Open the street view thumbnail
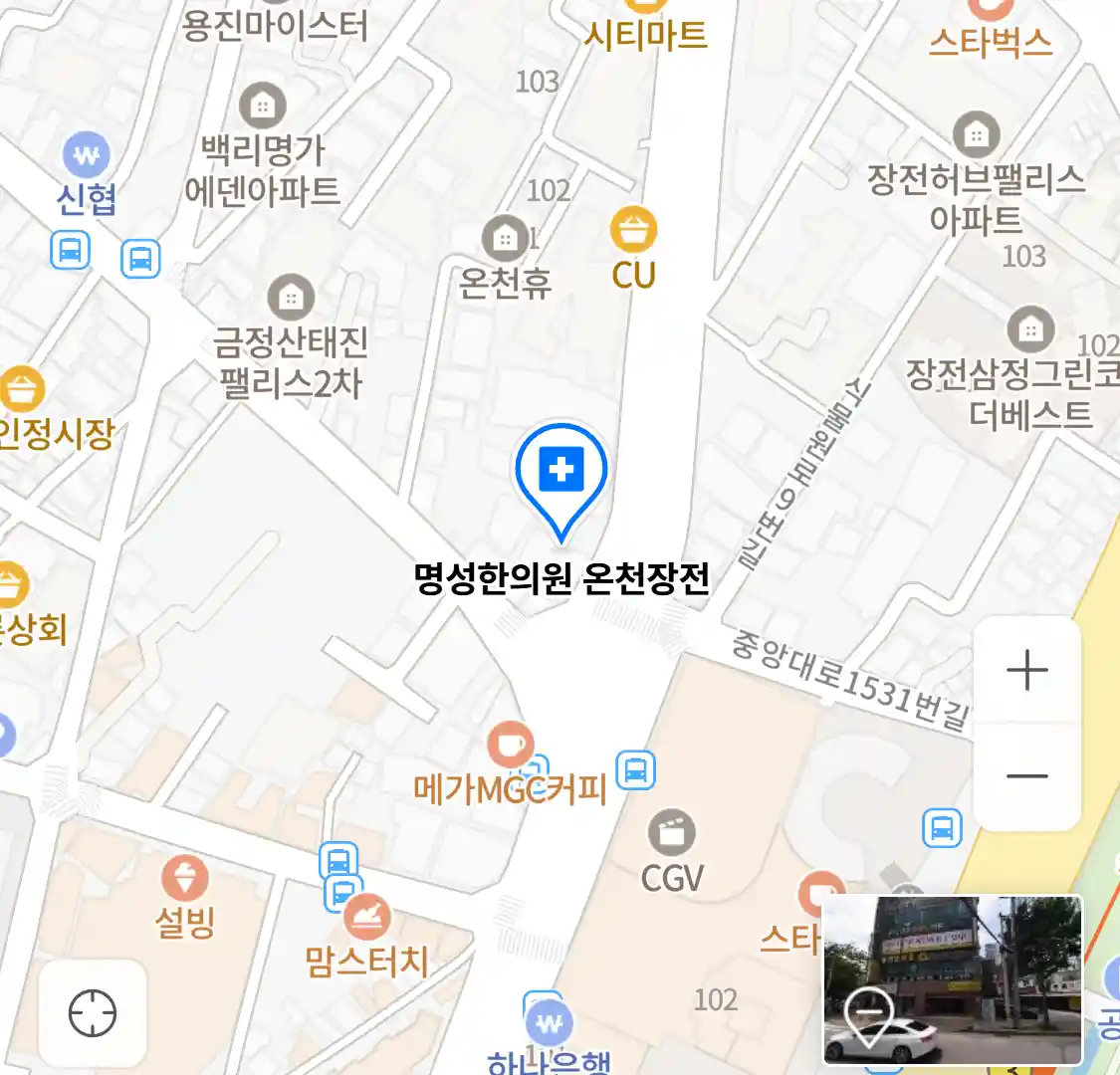Viewport: 1120px width, 1075px height. pos(952,979)
